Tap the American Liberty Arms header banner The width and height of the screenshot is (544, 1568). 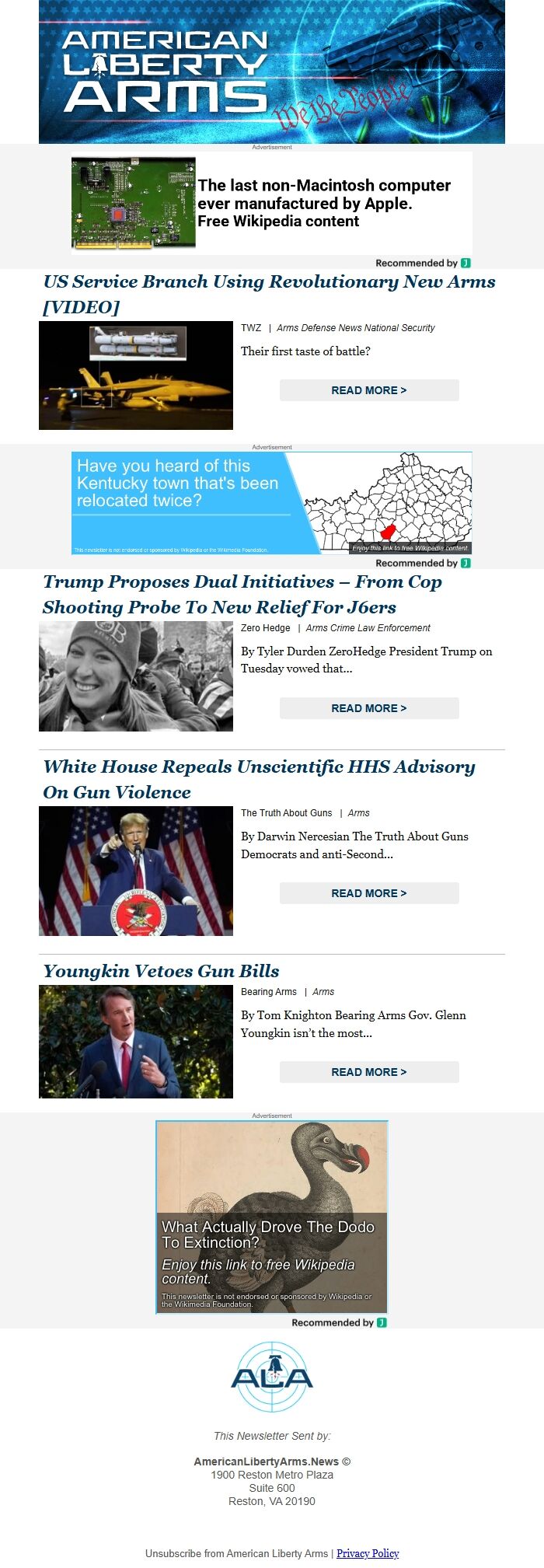[x=272, y=72]
